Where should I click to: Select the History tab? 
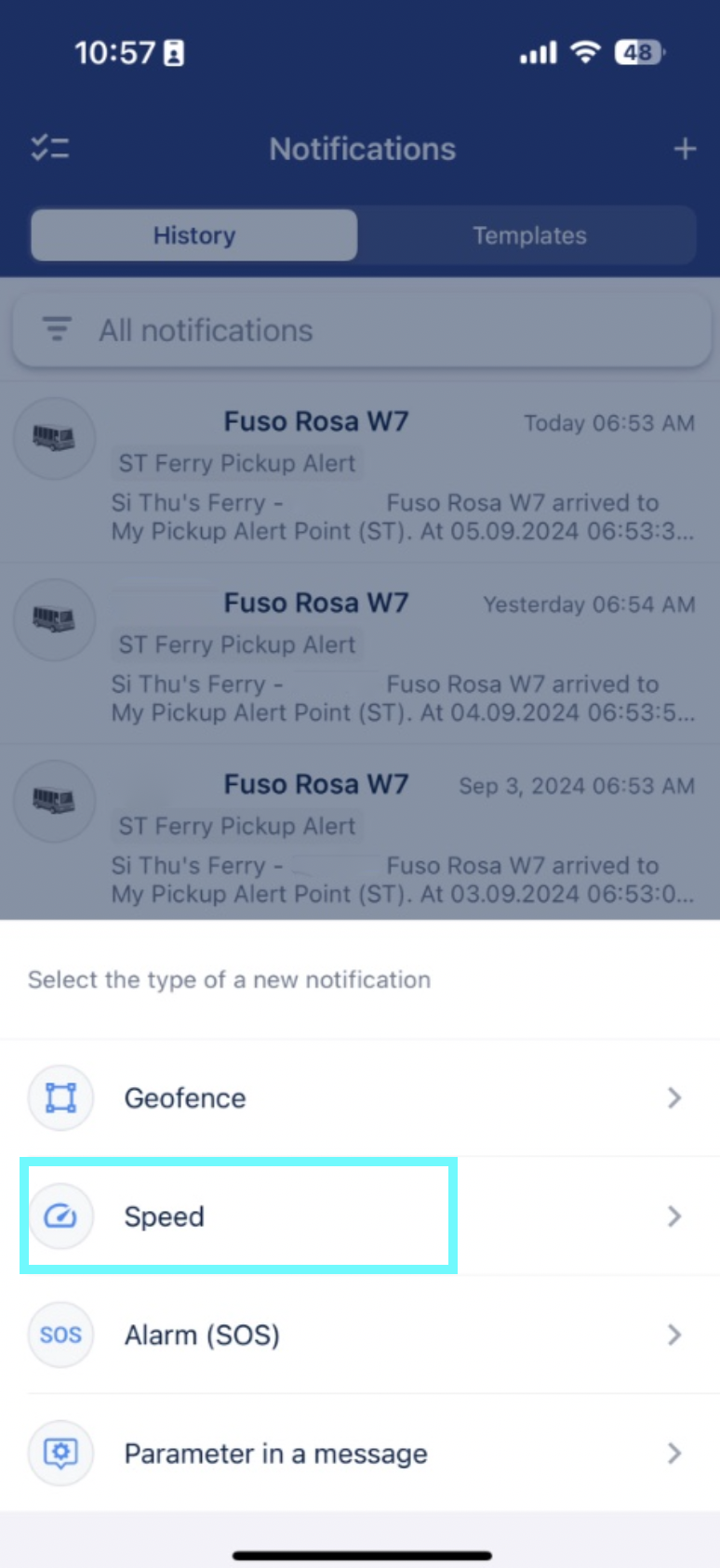coord(193,235)
